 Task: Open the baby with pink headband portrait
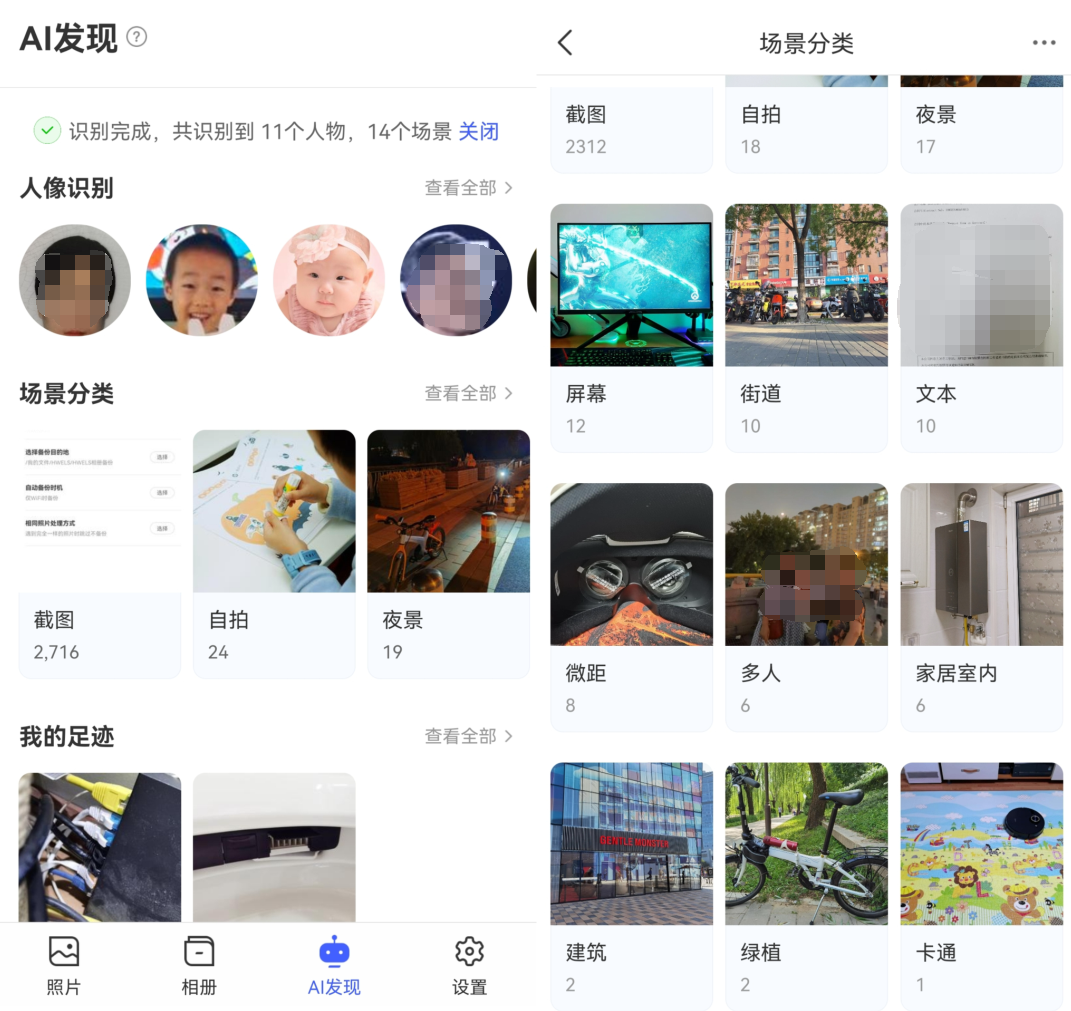coord(329,280)
